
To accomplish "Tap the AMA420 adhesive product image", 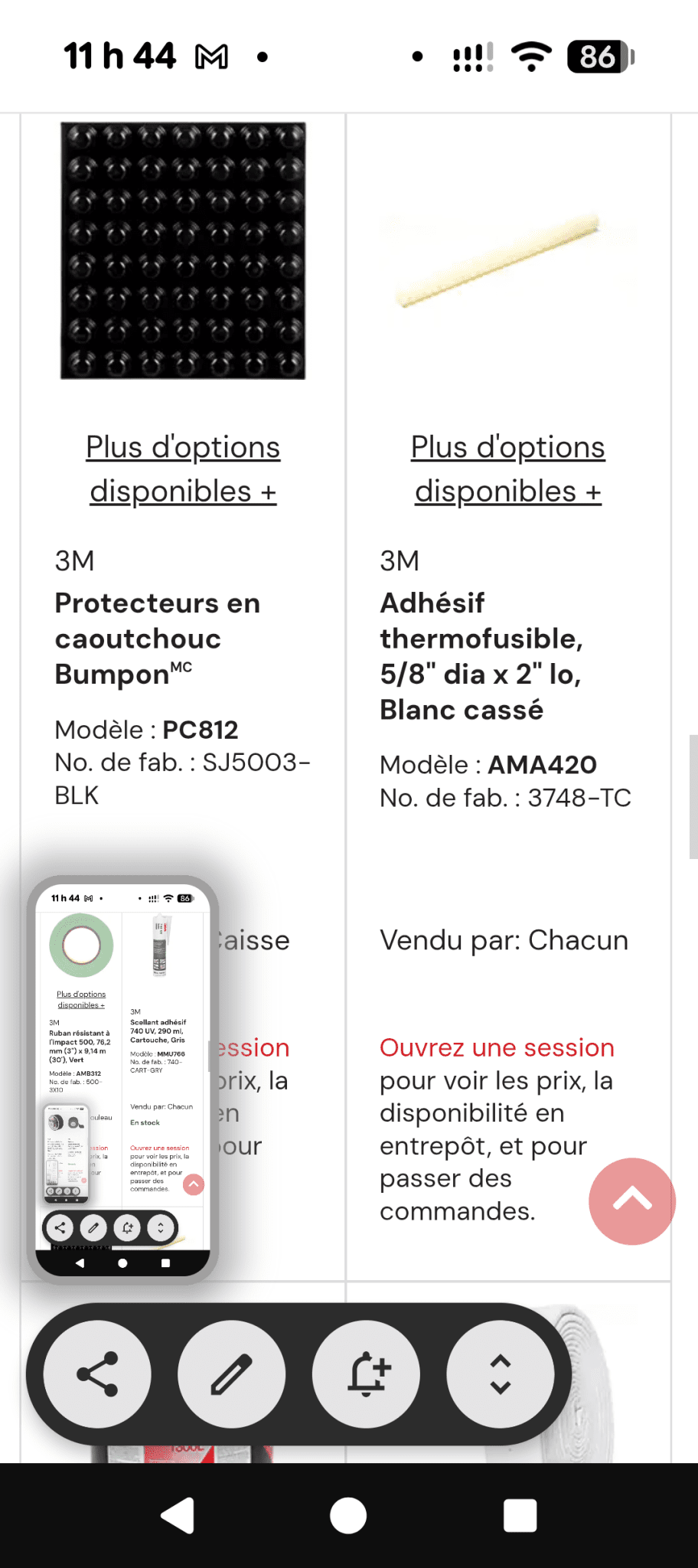I will click(x=507, y=260).
